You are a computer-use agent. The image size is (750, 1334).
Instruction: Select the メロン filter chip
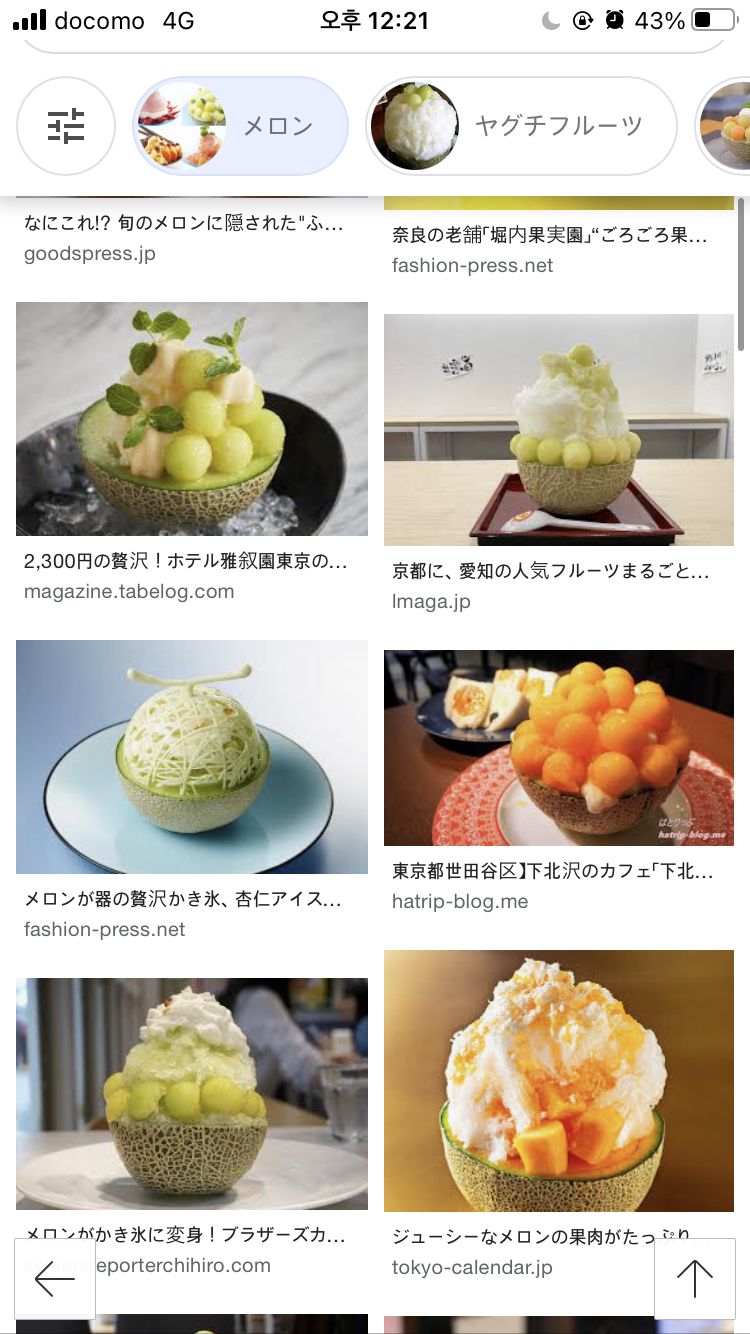coord(240,126)
